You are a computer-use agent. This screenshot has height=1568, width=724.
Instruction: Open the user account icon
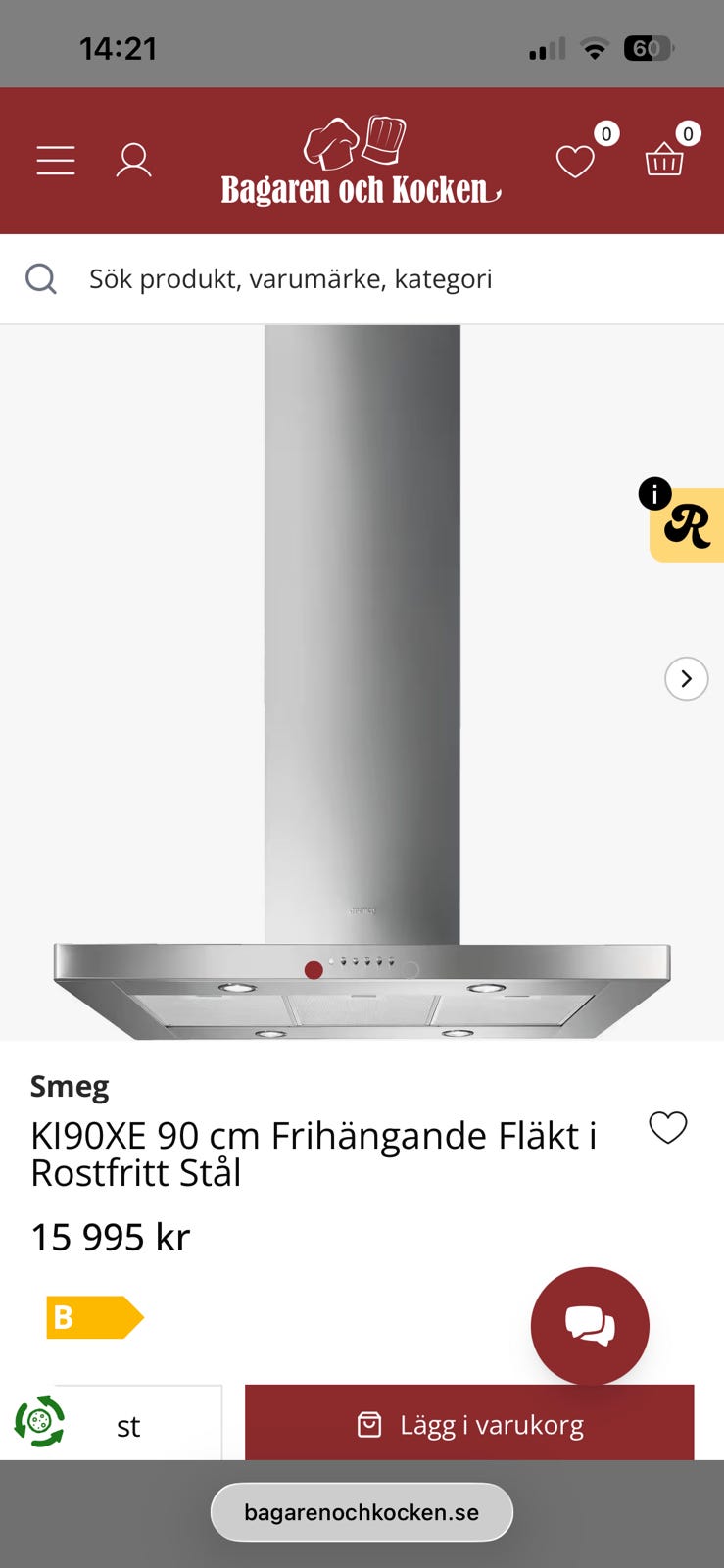[x=133, y=160]
